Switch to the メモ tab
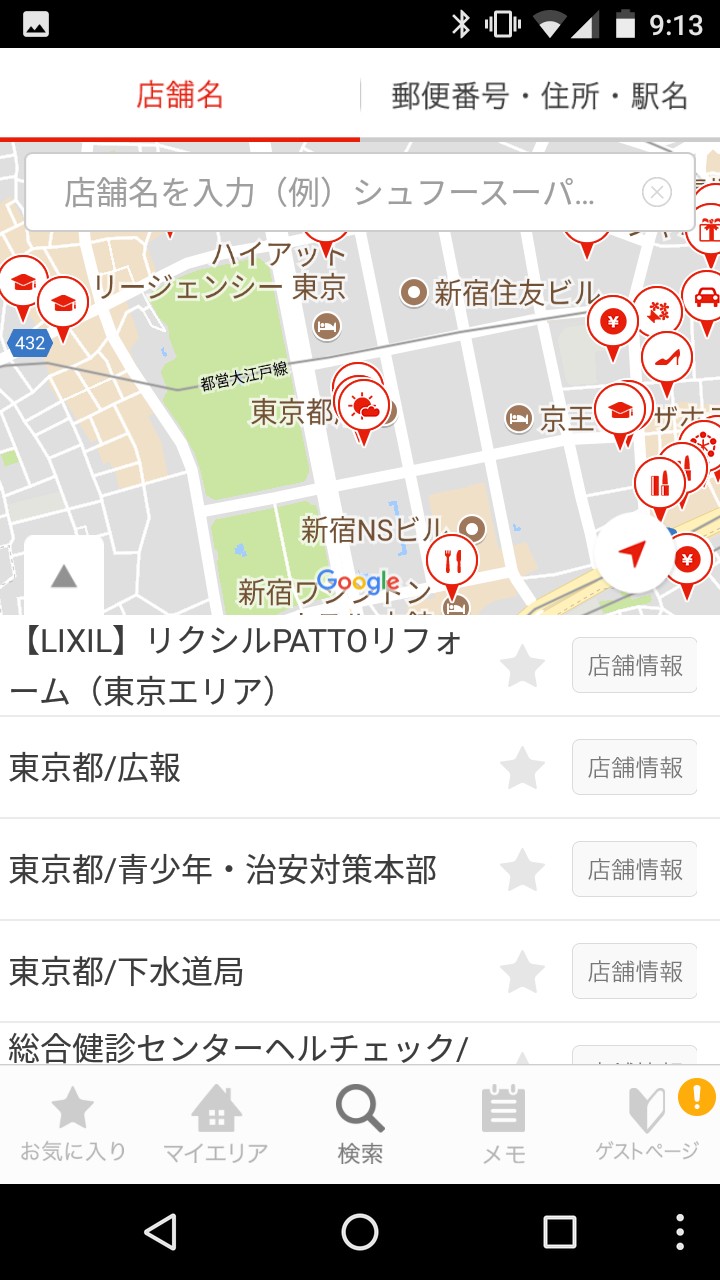This screenshot has width=720, height=1280. pos(504,1124)
